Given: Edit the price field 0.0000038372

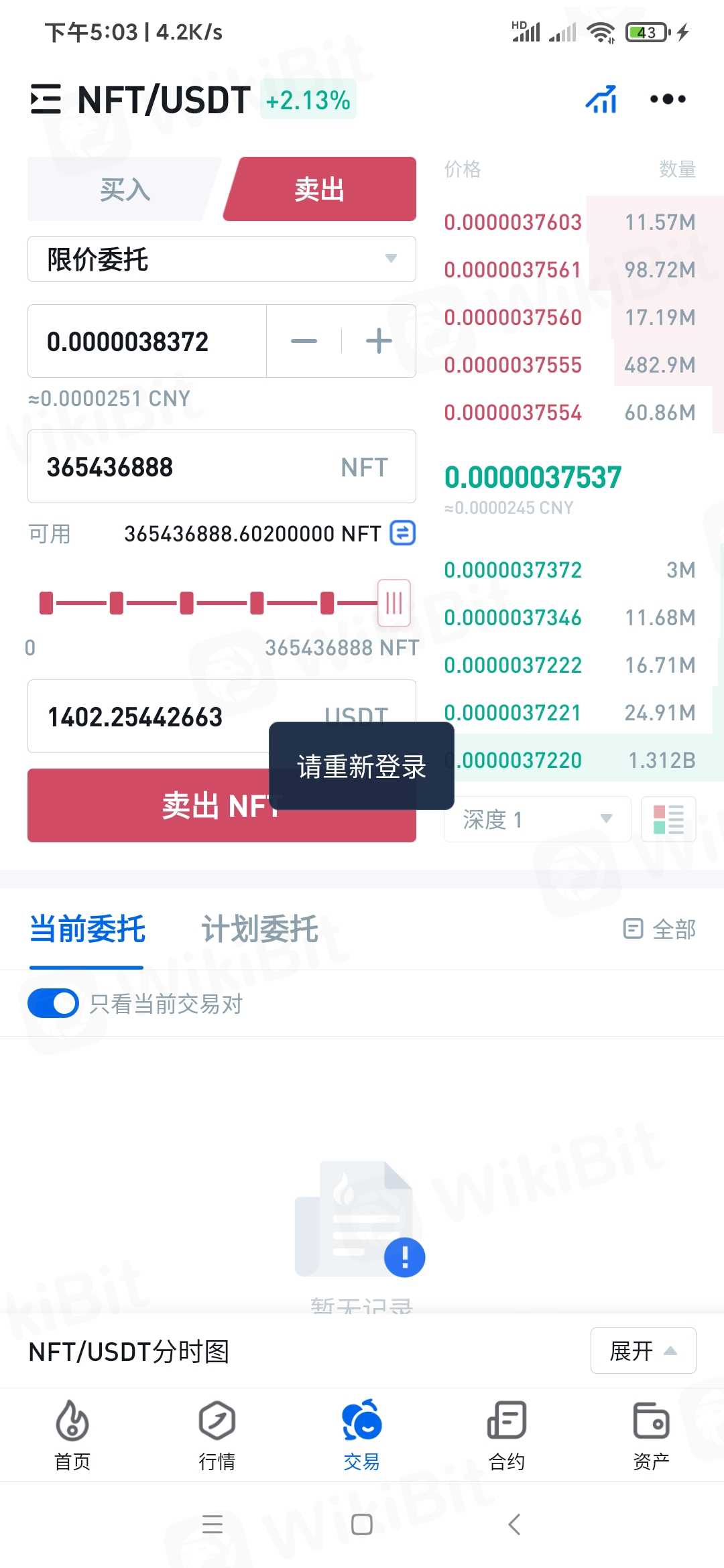Looking at the screenshot, I should tap(147, 342).
